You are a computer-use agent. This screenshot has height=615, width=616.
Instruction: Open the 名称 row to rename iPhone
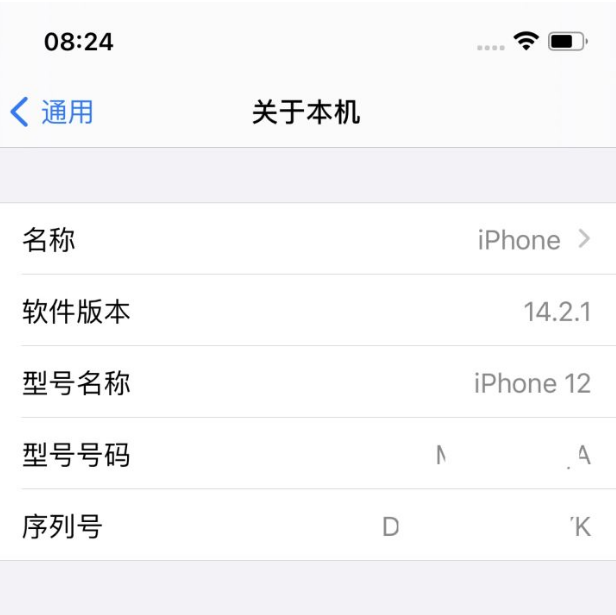coord(308,240)
